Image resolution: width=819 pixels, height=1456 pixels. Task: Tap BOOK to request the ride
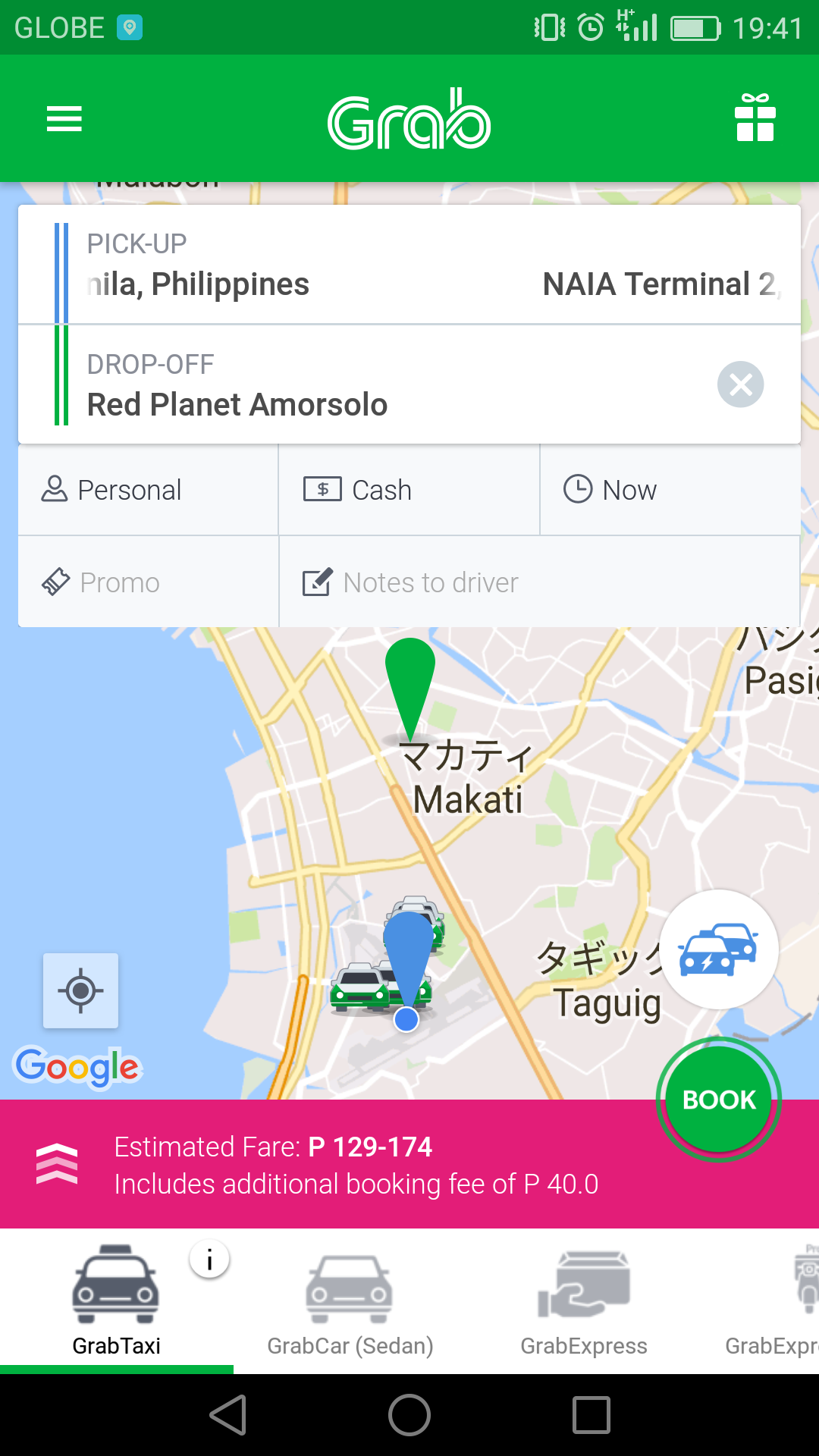coord(719,1100)
